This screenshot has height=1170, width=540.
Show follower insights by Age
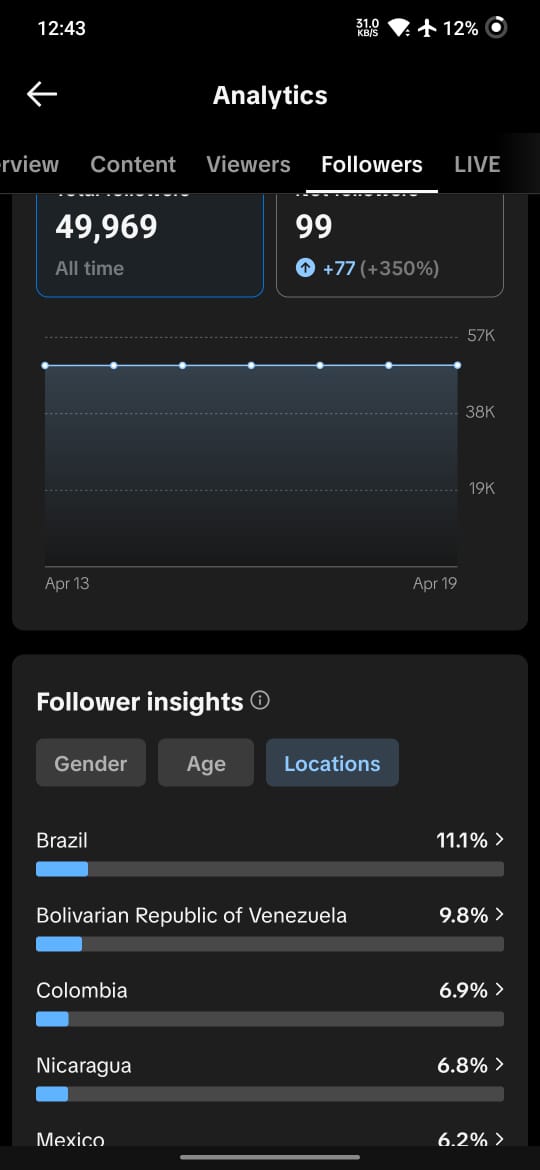pos(206,763)
